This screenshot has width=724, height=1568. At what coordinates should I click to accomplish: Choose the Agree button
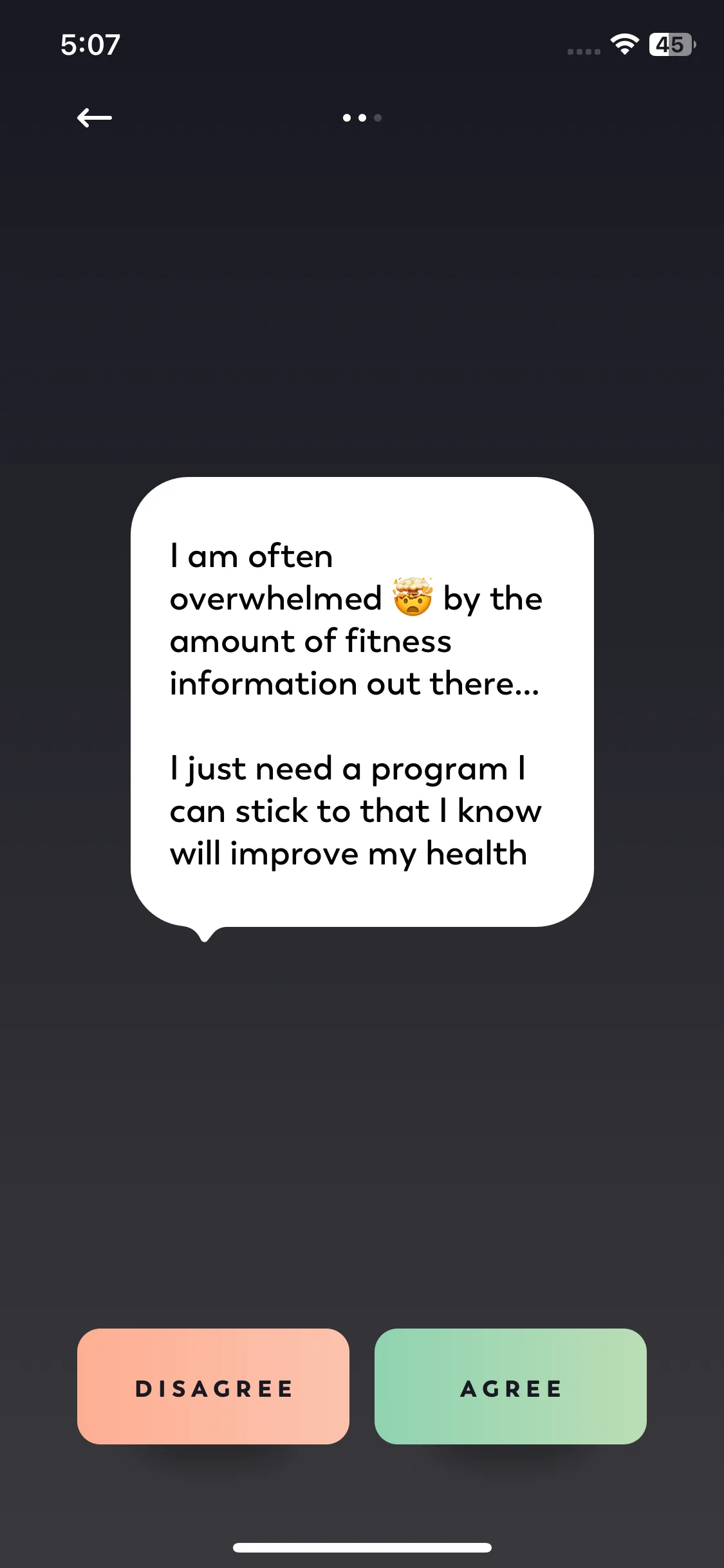(x=510, y=1386)
